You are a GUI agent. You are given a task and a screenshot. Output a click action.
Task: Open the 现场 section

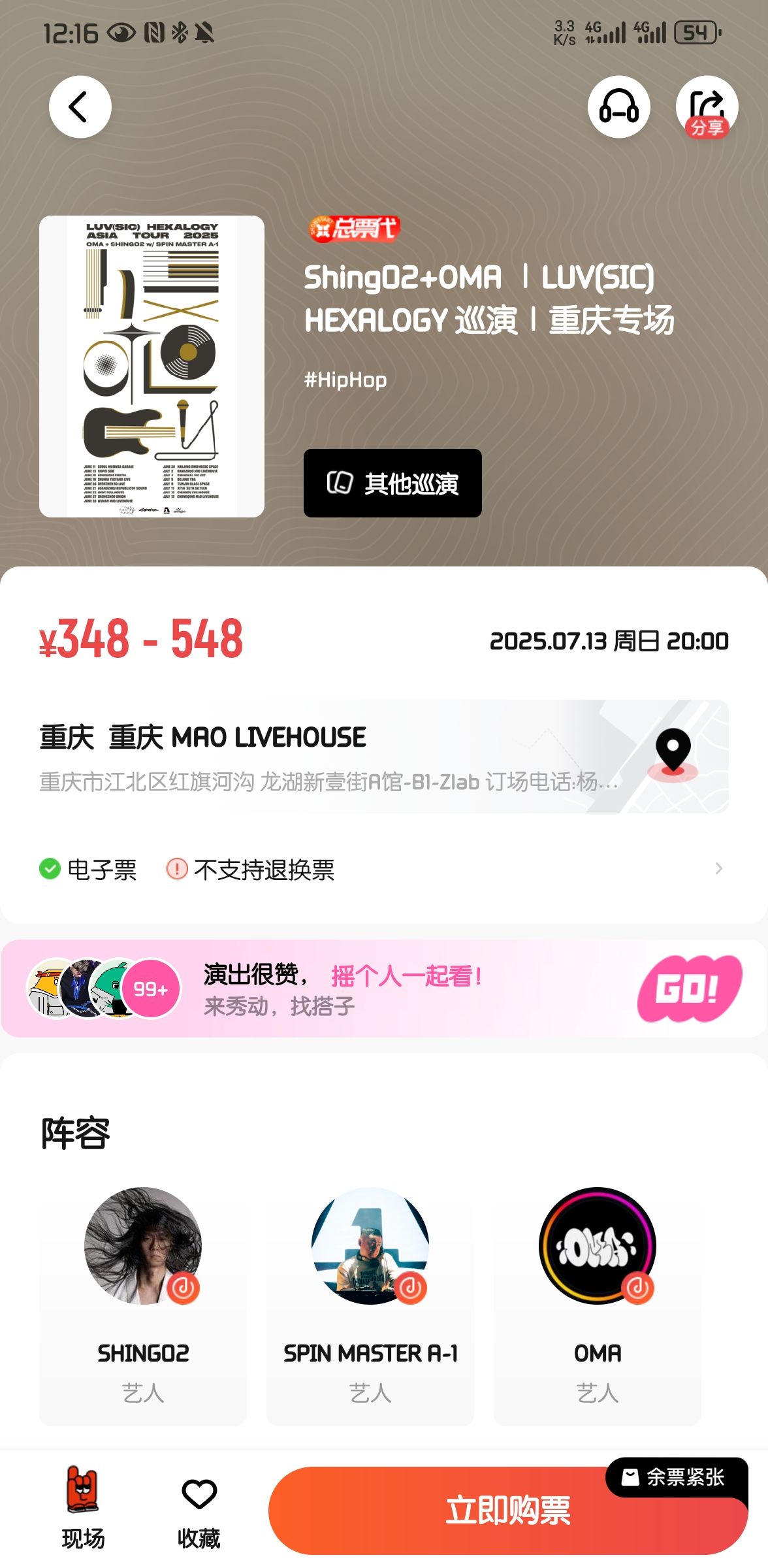click(83, 1508)
